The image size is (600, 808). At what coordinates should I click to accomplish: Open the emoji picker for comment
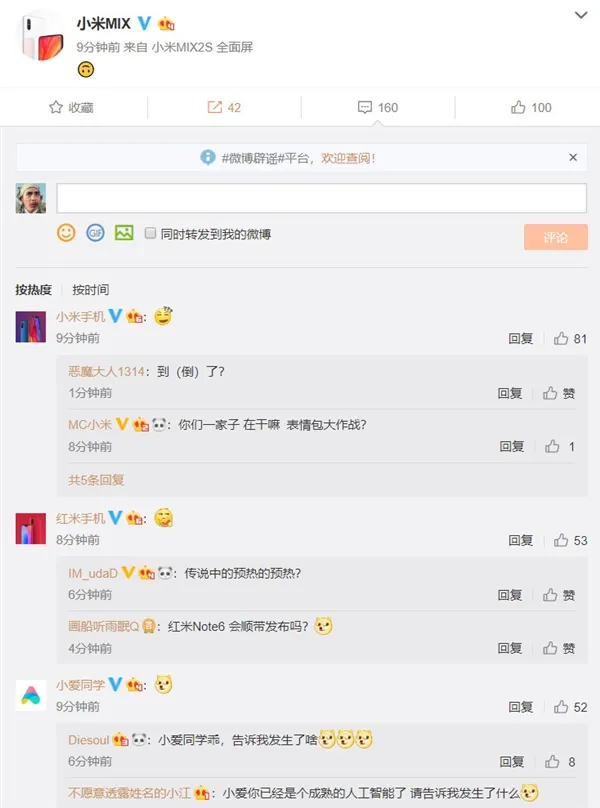click(66, 233)
